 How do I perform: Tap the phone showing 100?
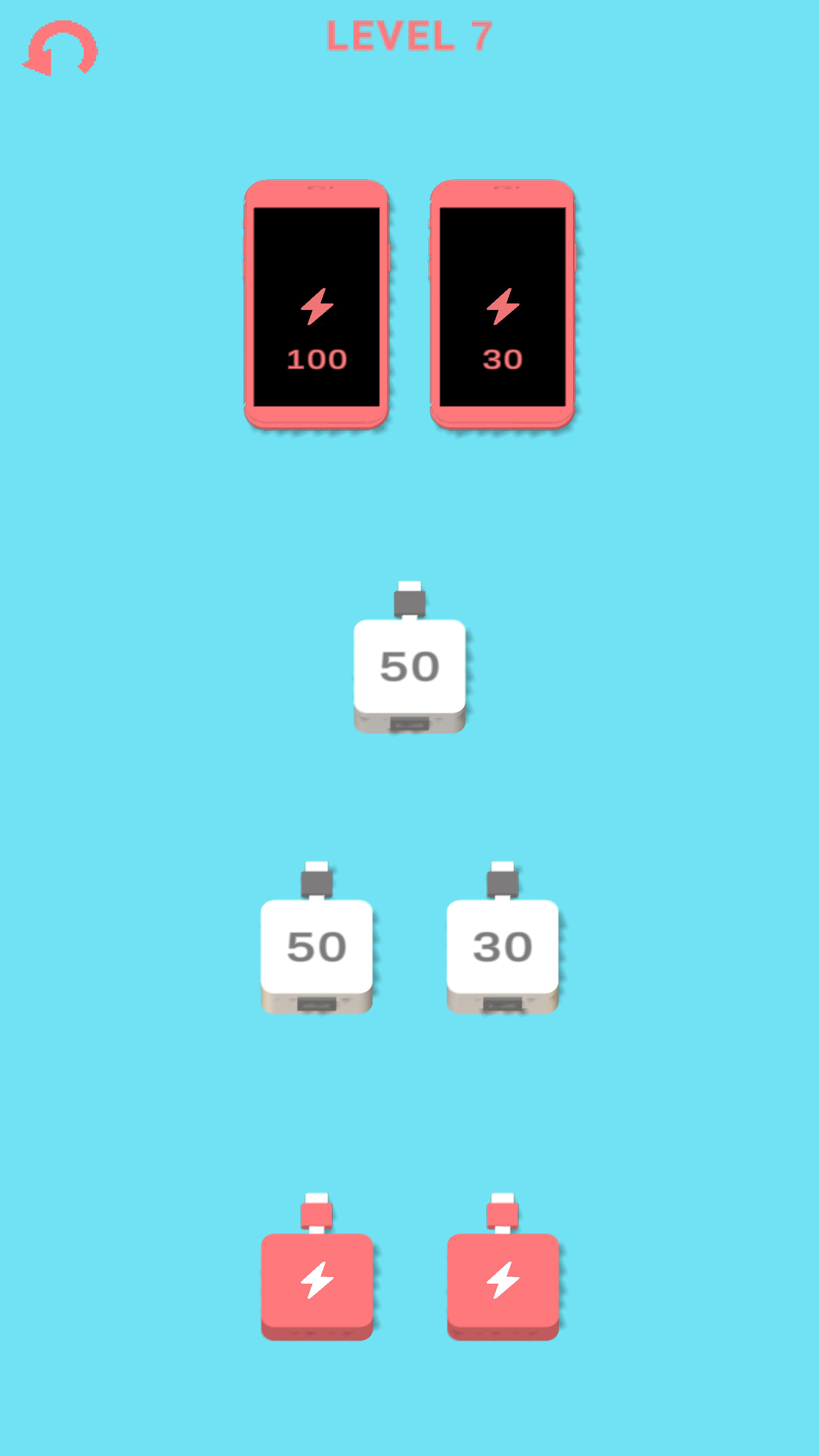pos(317,305)
